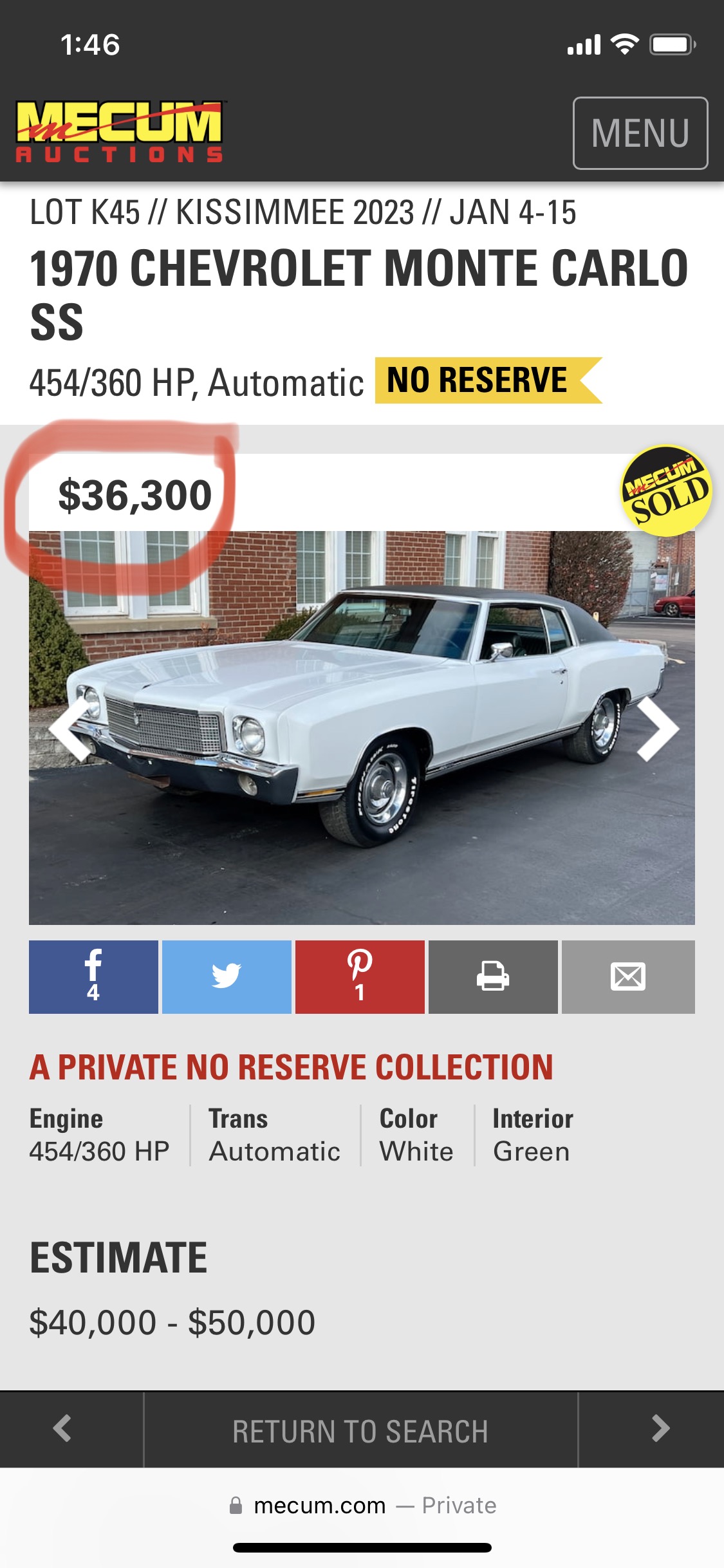The height and width of the screenshot is (1568, 724).
Task: Share this lot on Twitter
Action: click(227, 977)
